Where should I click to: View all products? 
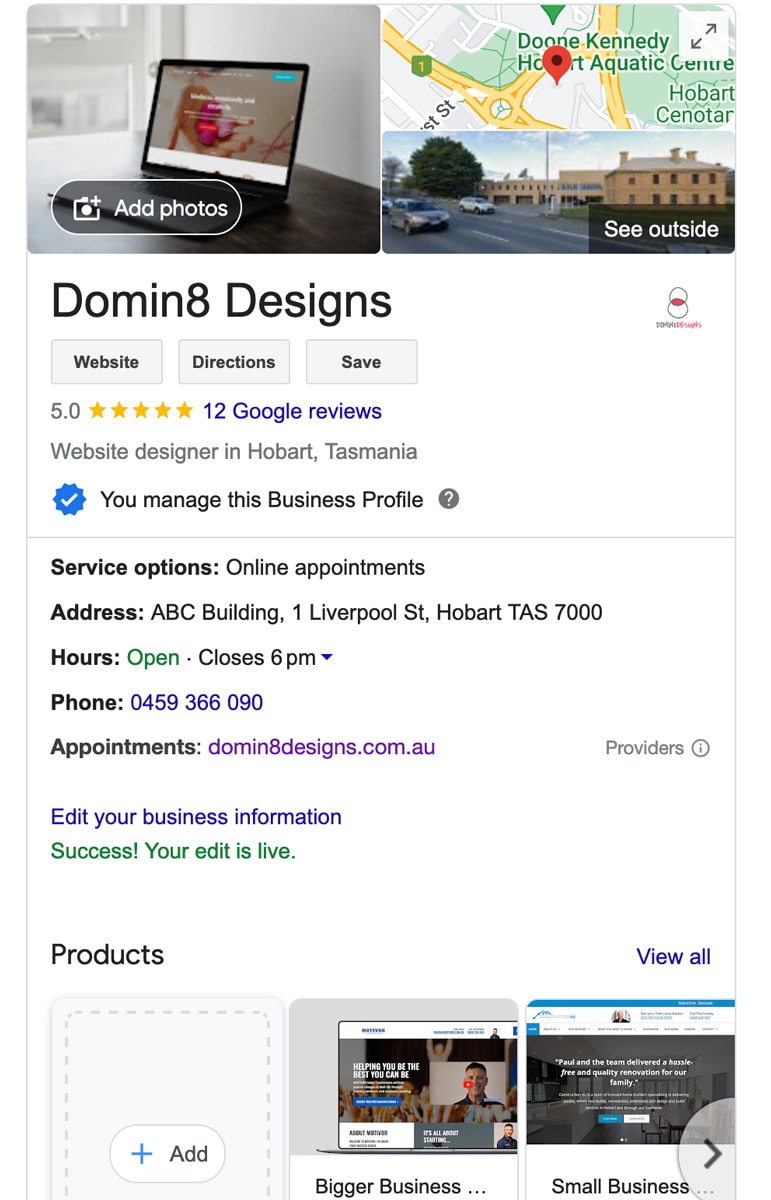tap(674, 956)
